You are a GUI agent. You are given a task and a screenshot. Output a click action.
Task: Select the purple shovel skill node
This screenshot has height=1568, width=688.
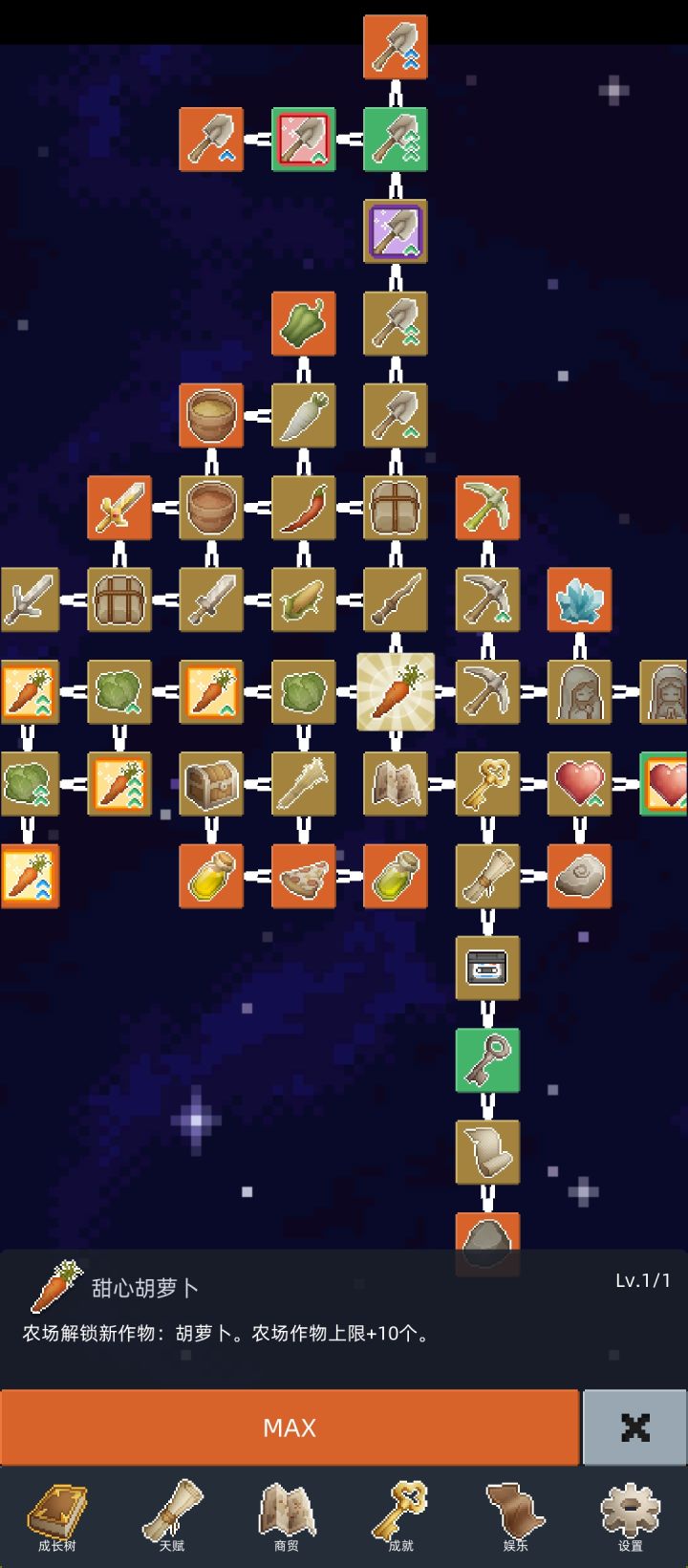pos(396,231)
